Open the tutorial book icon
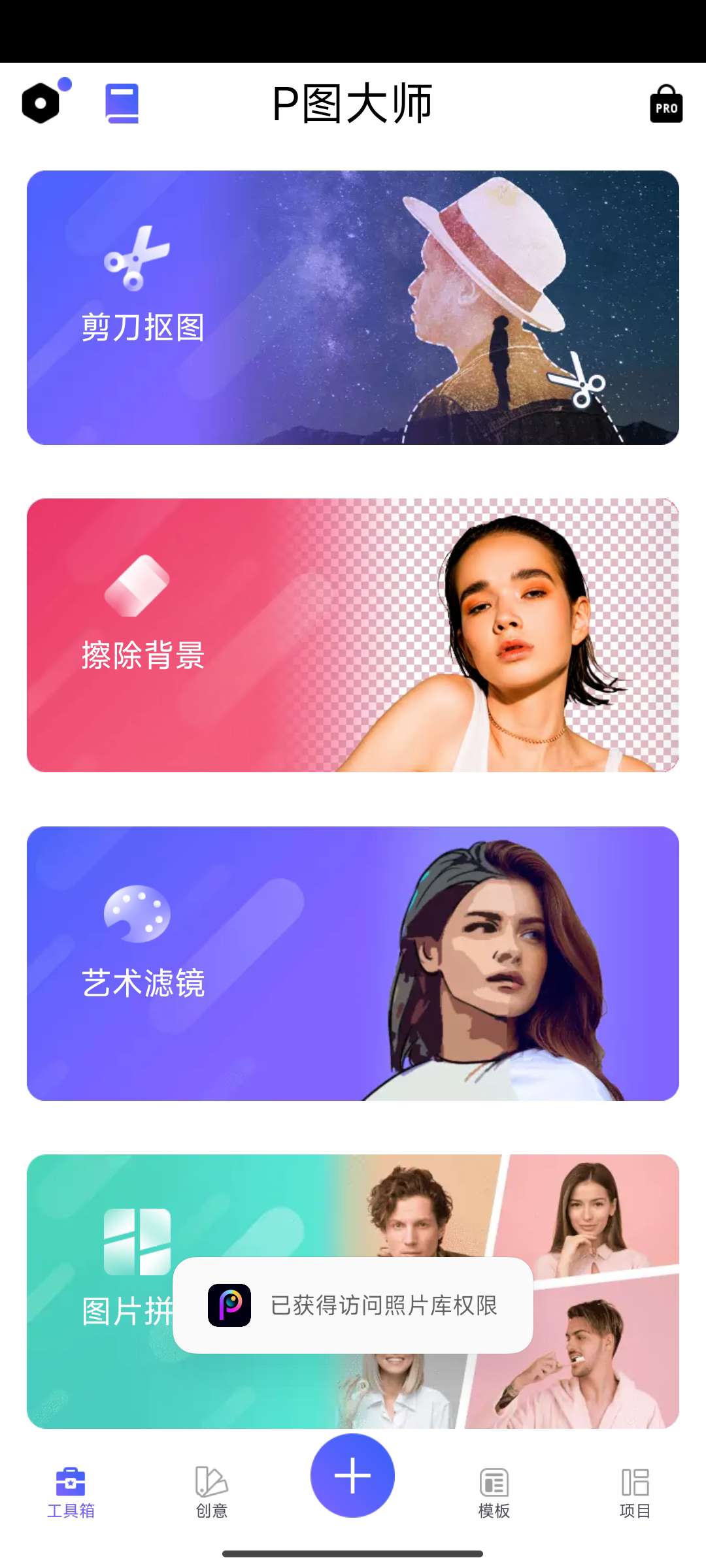The image size is (706, 1568). pos(122,103)
